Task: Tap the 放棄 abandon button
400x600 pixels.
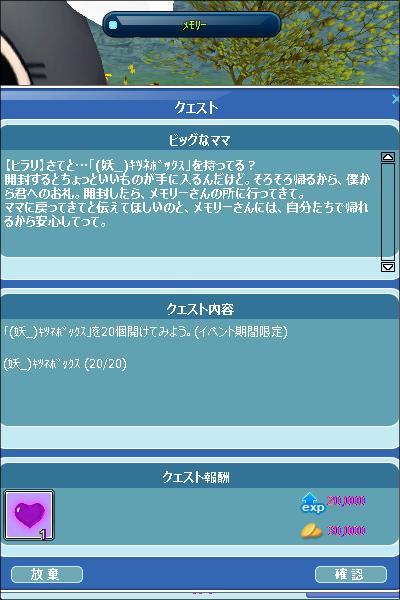Action: pos(47,574)
